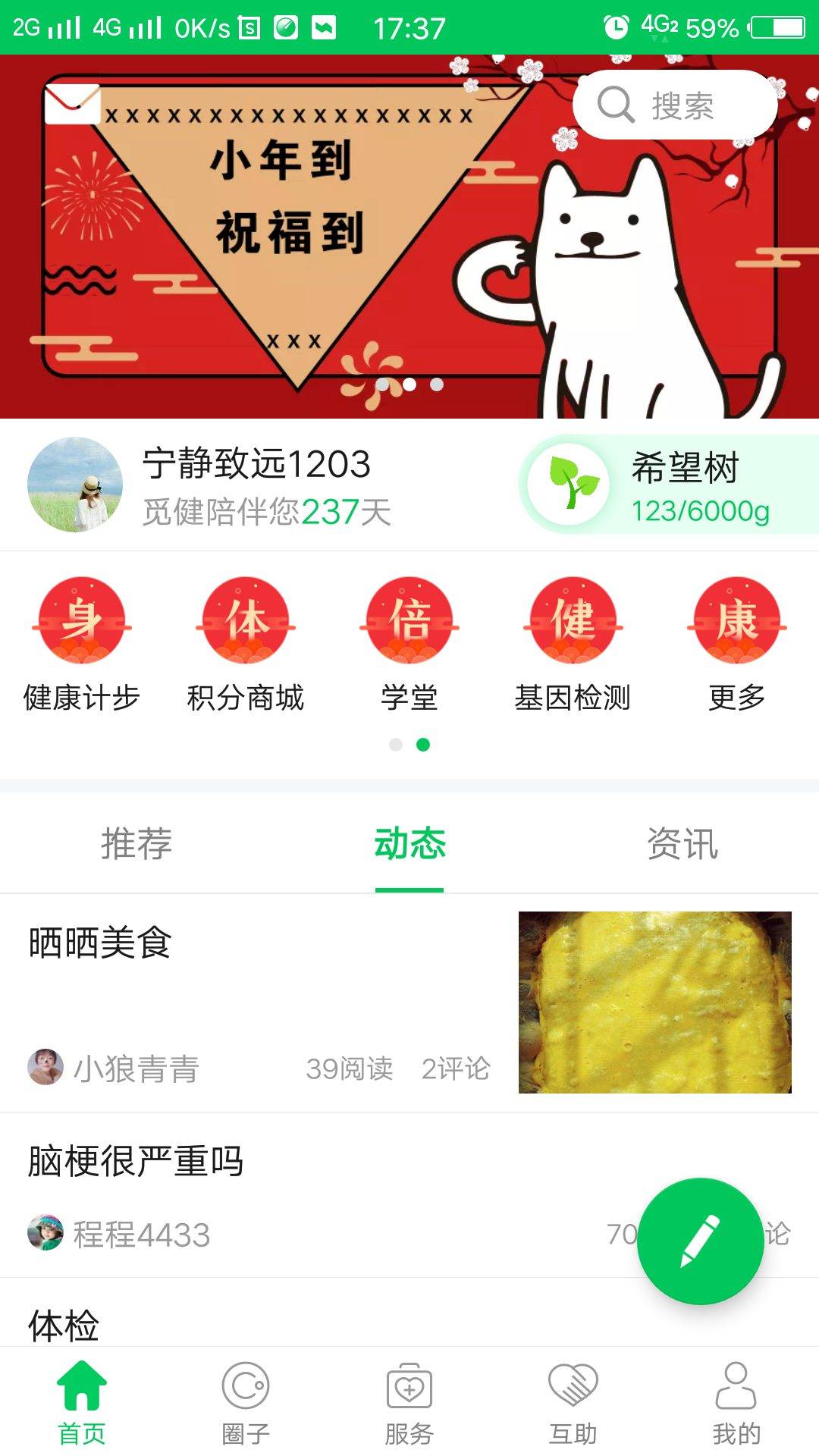Switch to the 互助 tab
Viewport: 819px width, 1456px height.
point(573,1403)
